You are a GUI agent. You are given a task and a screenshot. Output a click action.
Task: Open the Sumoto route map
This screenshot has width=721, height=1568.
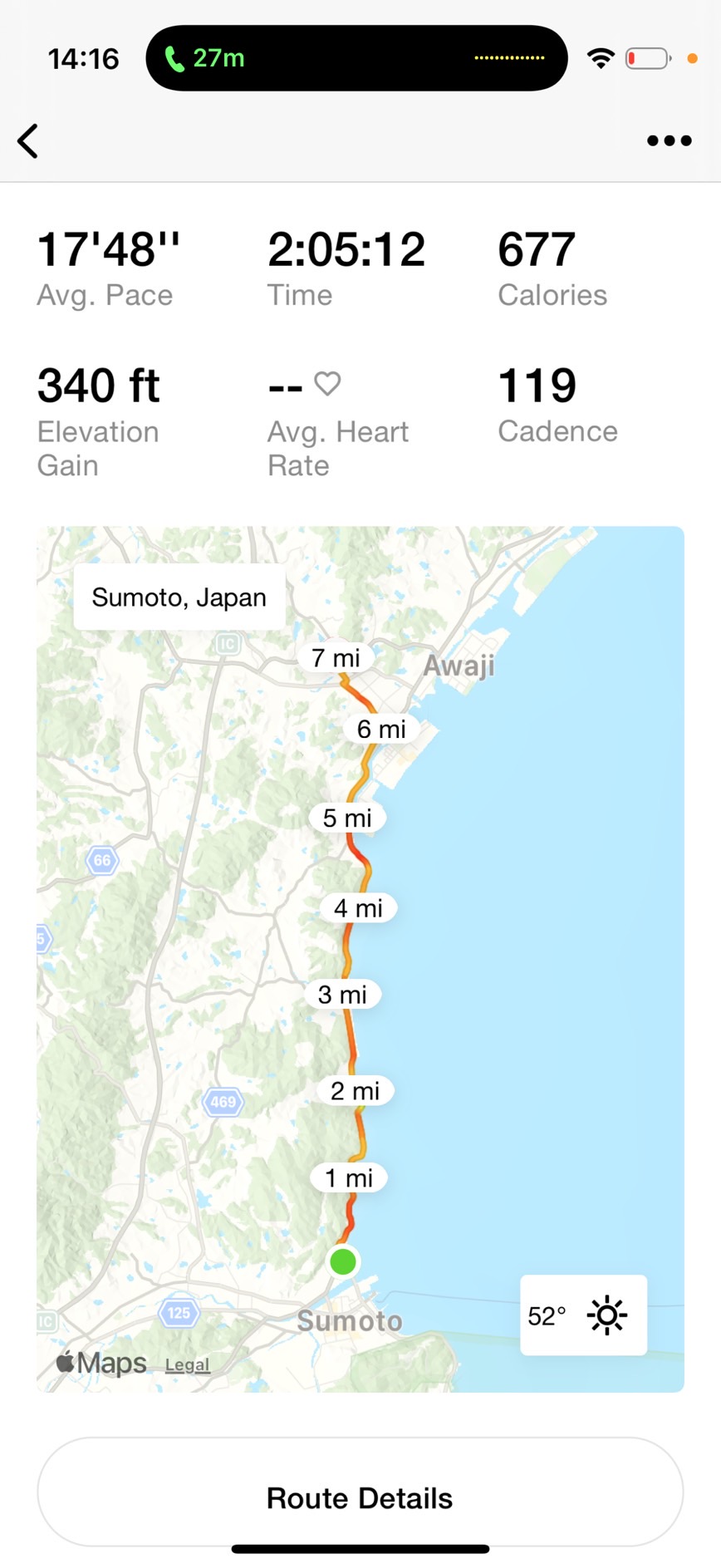pyautogui.click(x=360, y=959)
